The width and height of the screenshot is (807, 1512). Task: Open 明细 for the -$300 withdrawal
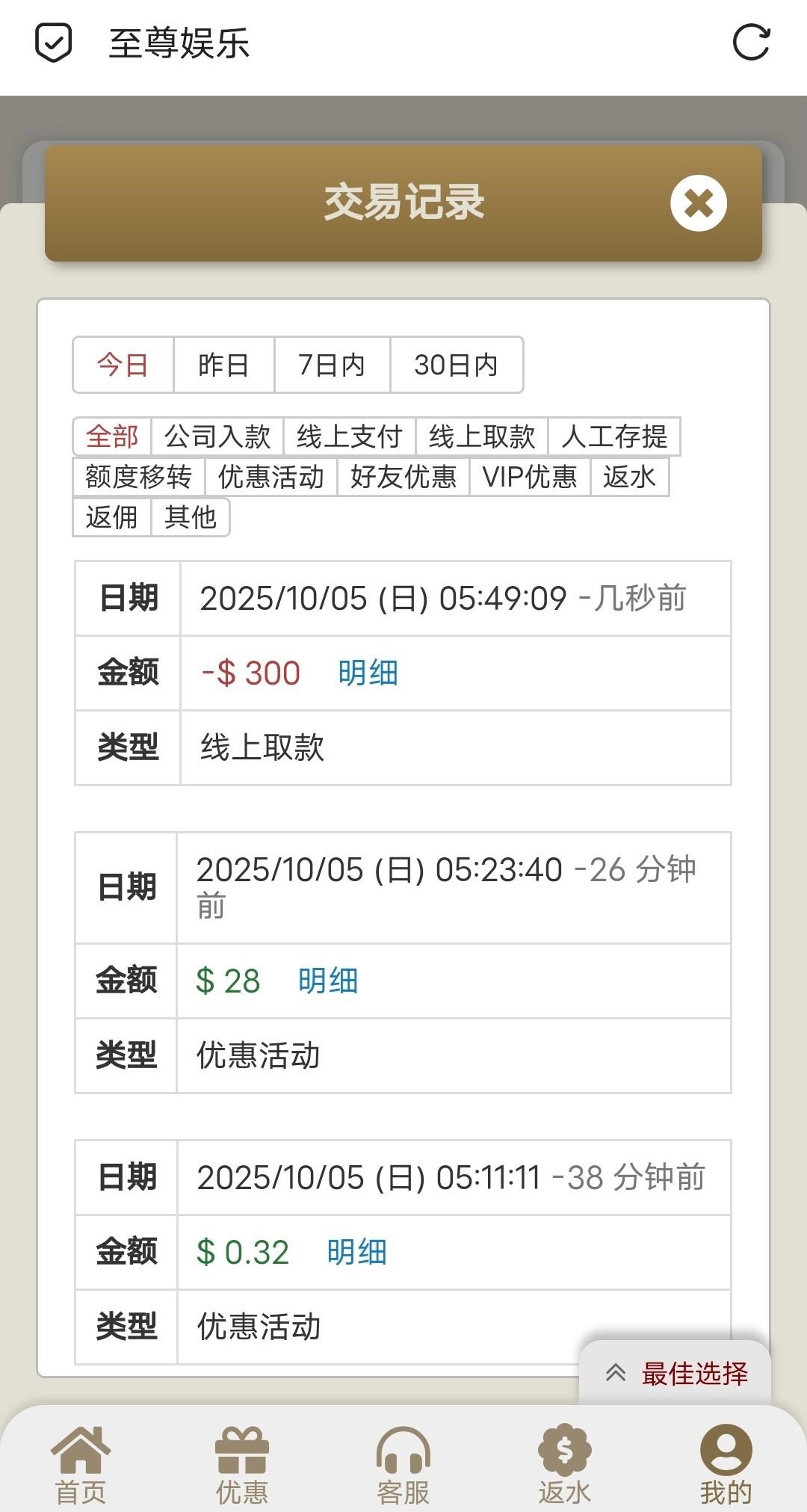(368, 673)
